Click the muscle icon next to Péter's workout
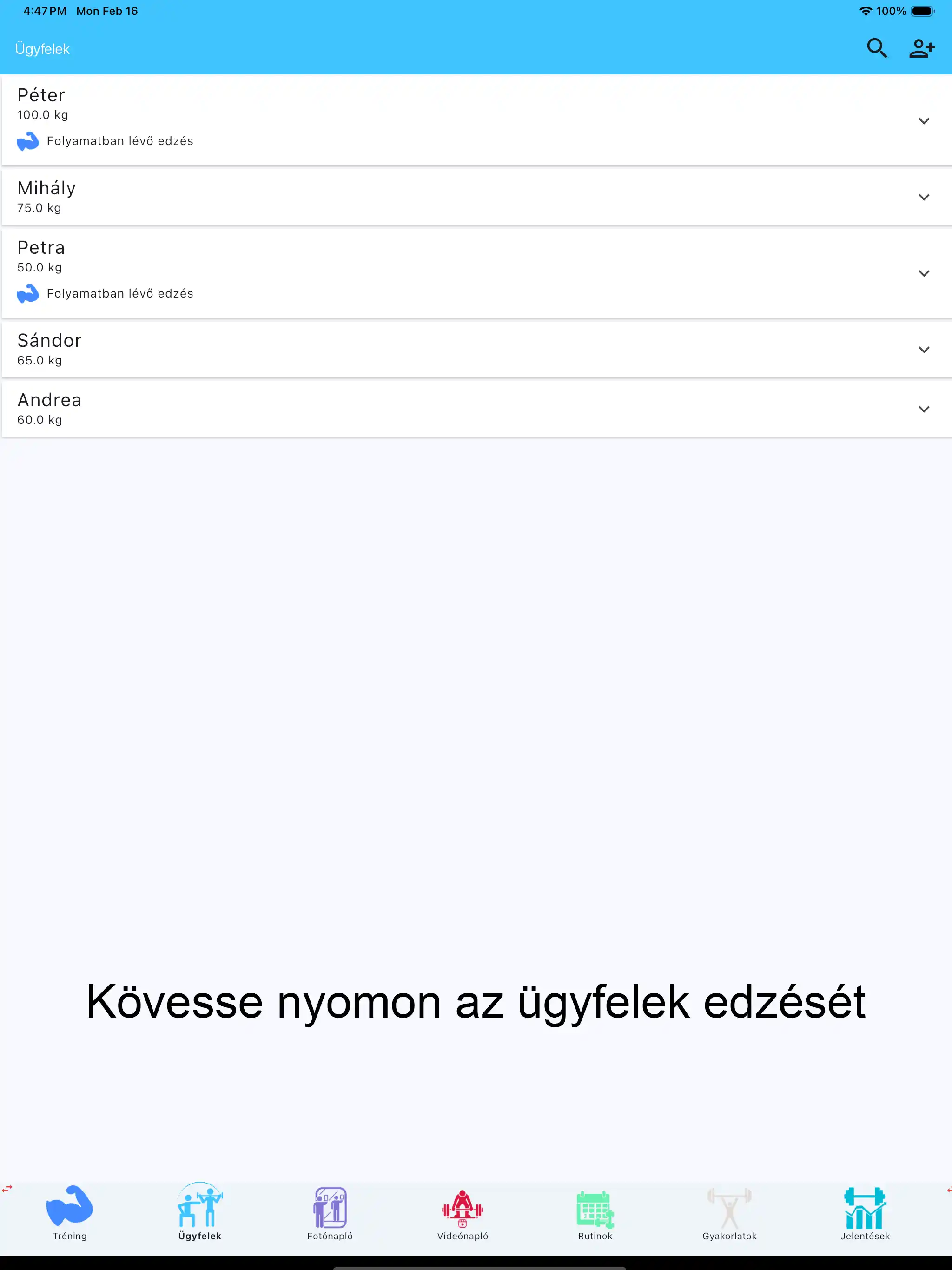 pos(28,141)
